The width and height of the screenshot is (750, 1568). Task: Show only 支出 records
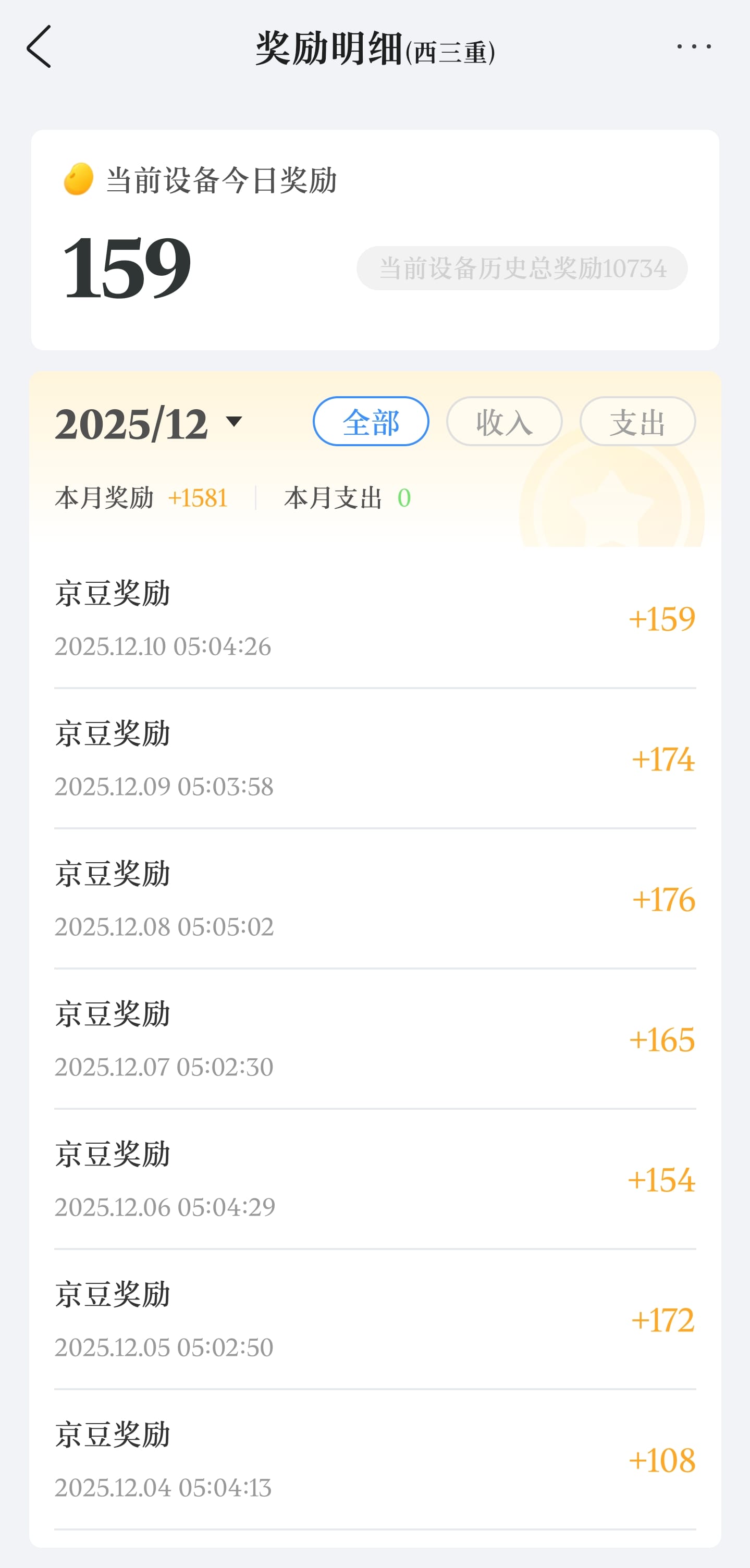coord(637,421)
